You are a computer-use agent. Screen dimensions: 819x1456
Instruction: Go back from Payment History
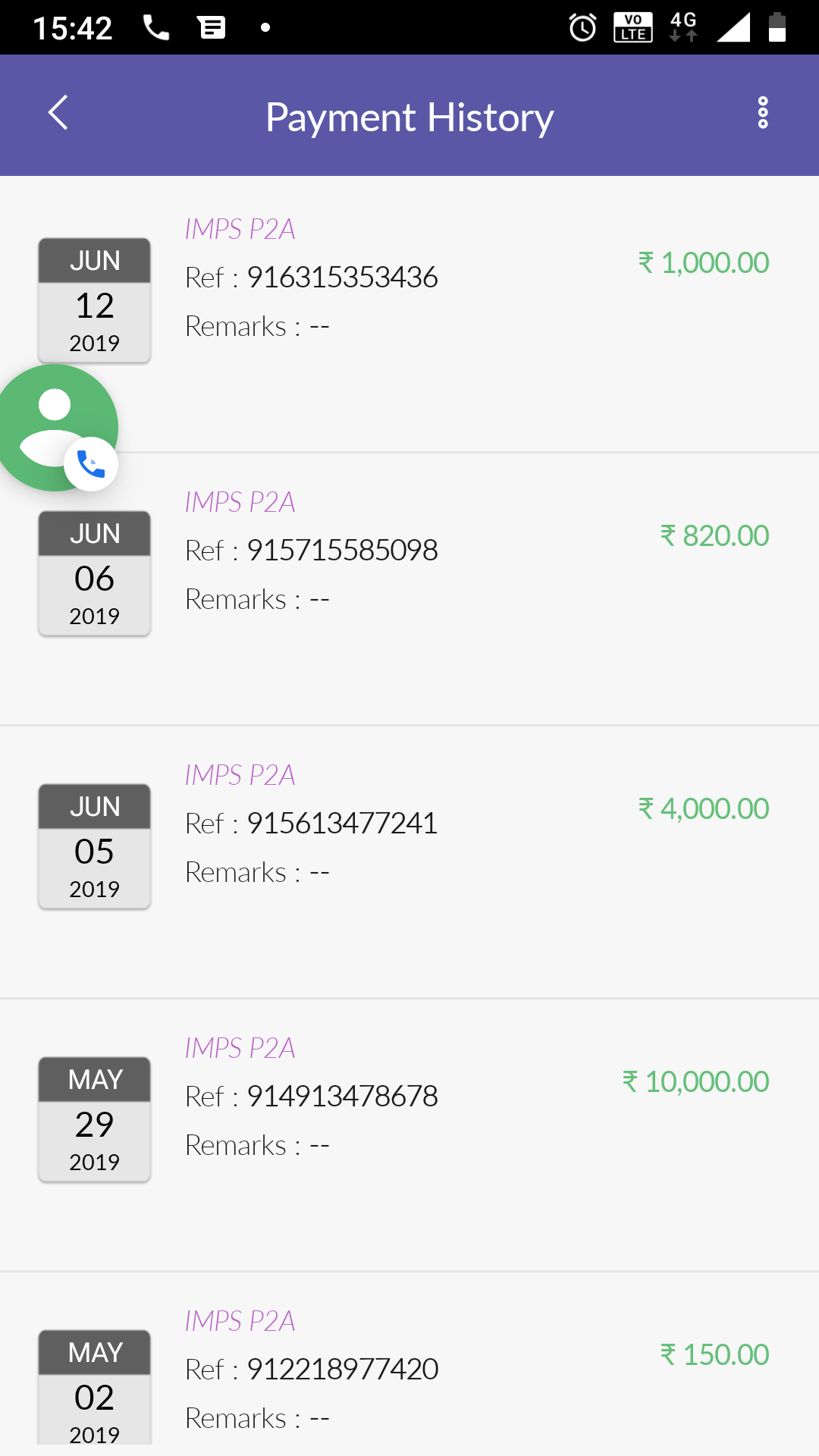point(58,113)
